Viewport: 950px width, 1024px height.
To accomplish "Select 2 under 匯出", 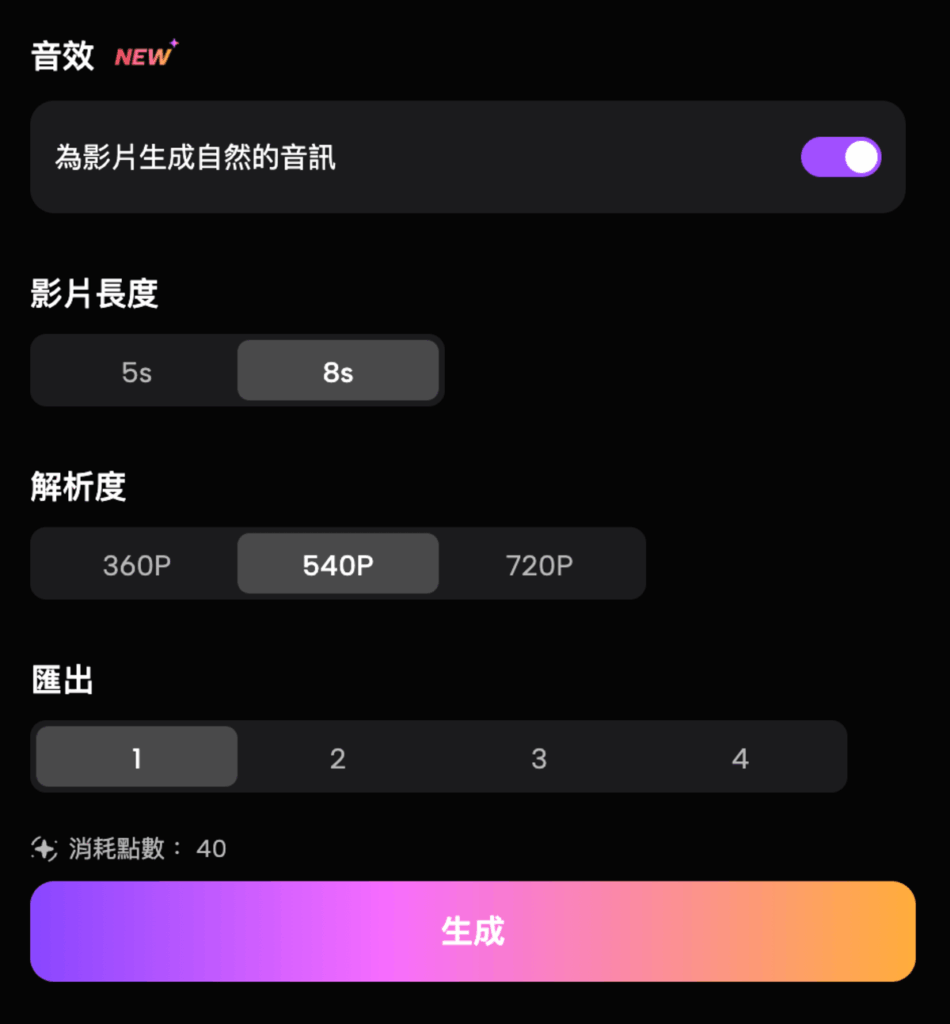I will [337, 757].
